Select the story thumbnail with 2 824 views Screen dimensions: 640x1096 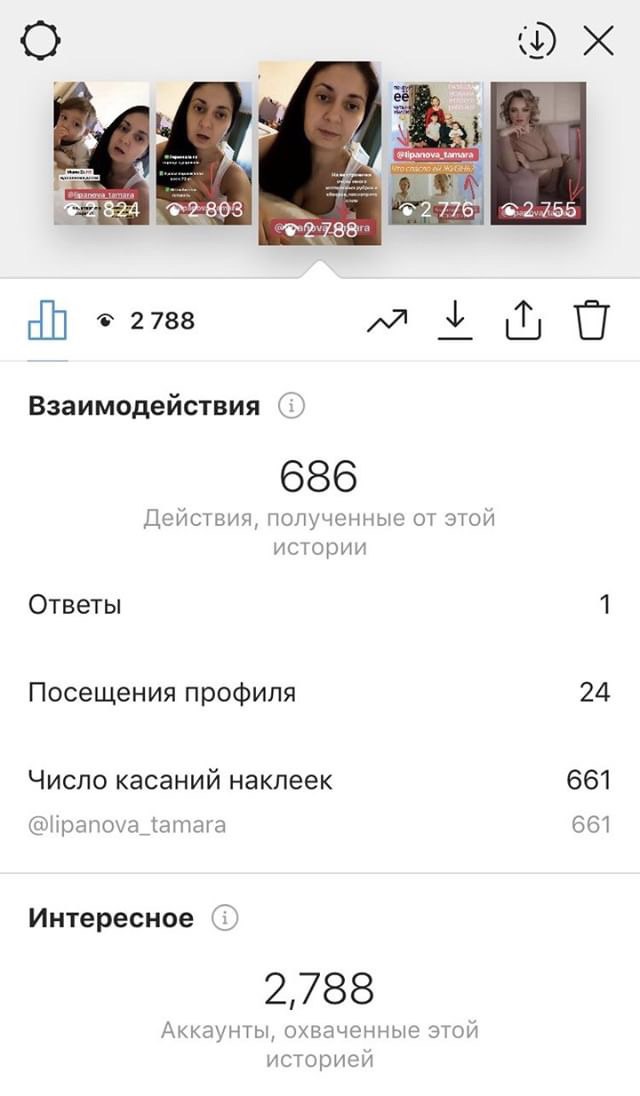coord(101,153)
